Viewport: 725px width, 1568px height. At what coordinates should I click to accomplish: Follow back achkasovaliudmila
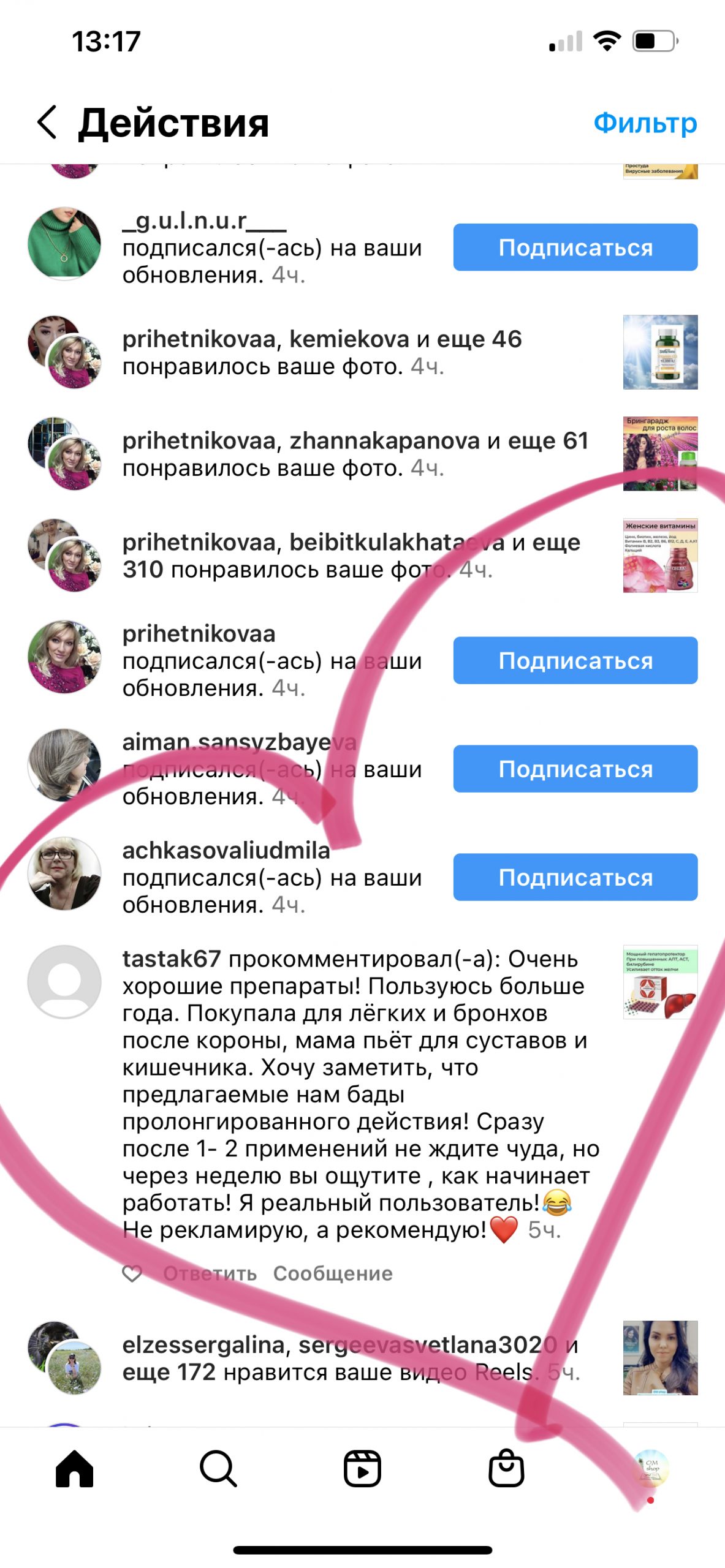click(575, 877)
